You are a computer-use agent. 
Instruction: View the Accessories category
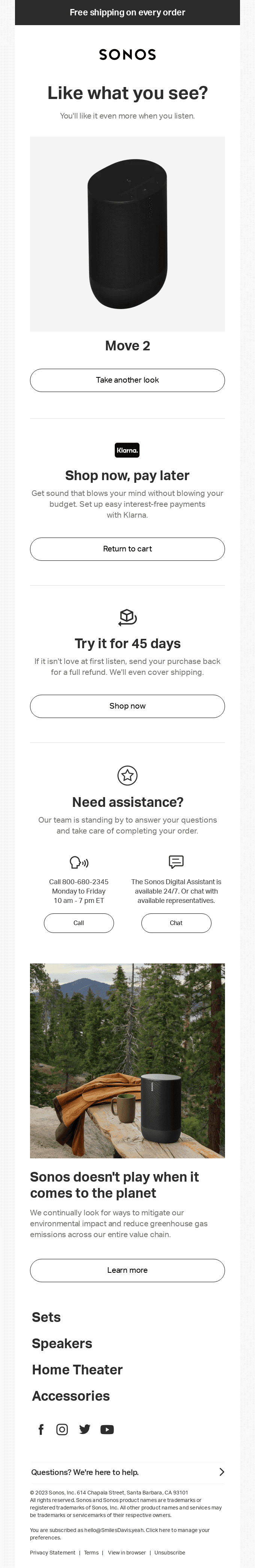(70, 1396)
